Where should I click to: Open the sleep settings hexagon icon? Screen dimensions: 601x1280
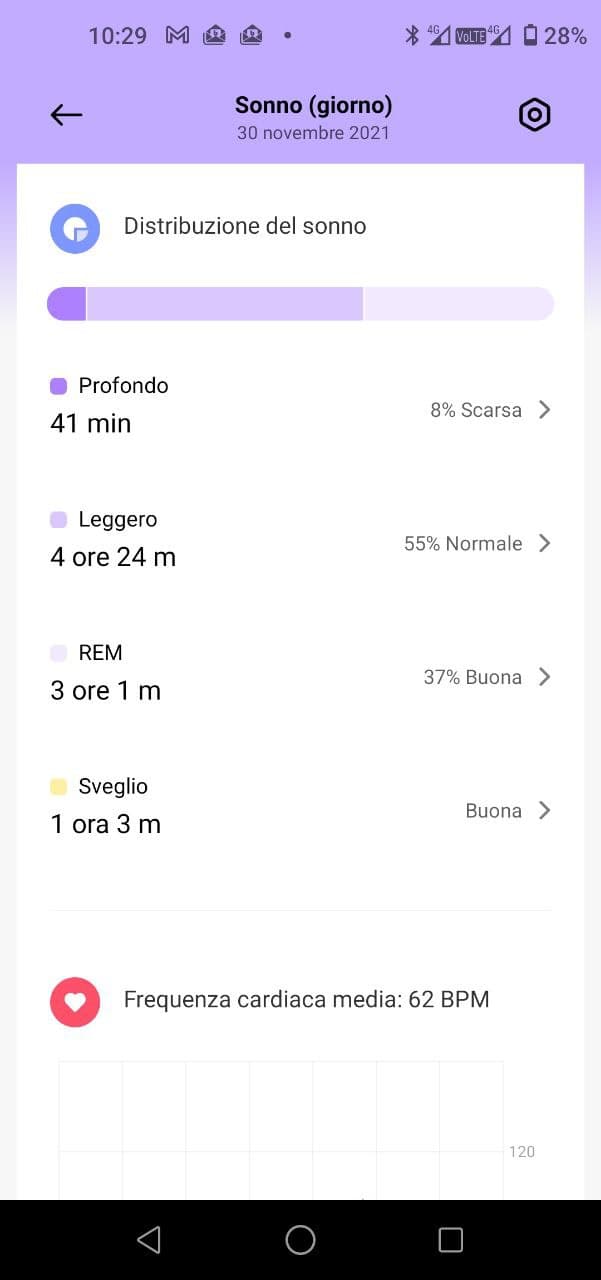click(x=535, y=115)
